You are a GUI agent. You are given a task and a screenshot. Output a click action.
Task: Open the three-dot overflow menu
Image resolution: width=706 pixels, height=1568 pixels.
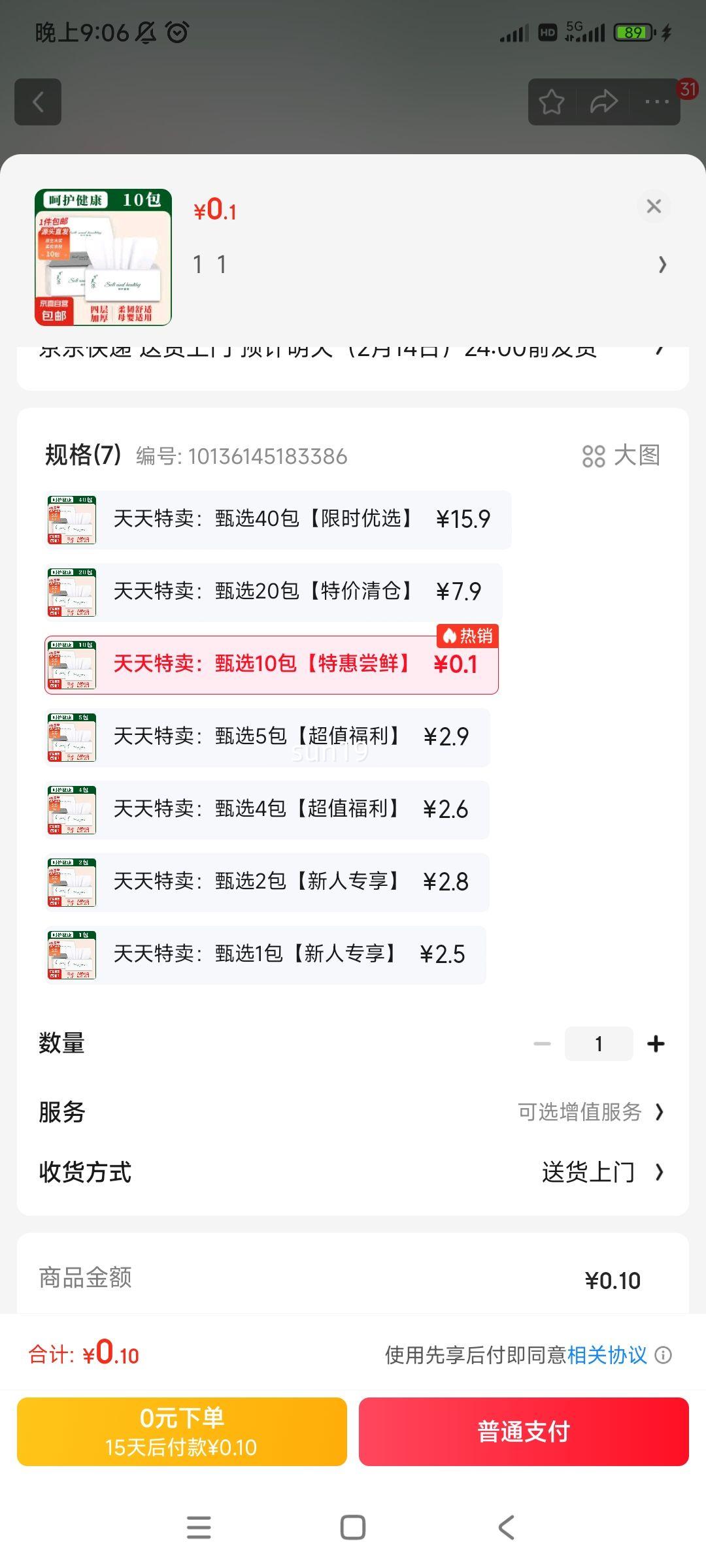pyautogui.click(x=656, y=102)
